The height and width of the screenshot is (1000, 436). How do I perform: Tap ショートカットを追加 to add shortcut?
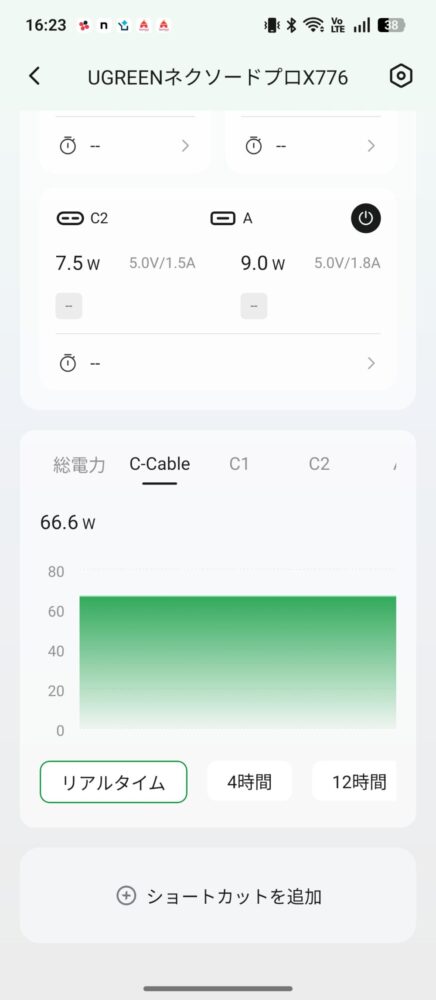pyautogui.click(x=218, y=896)
